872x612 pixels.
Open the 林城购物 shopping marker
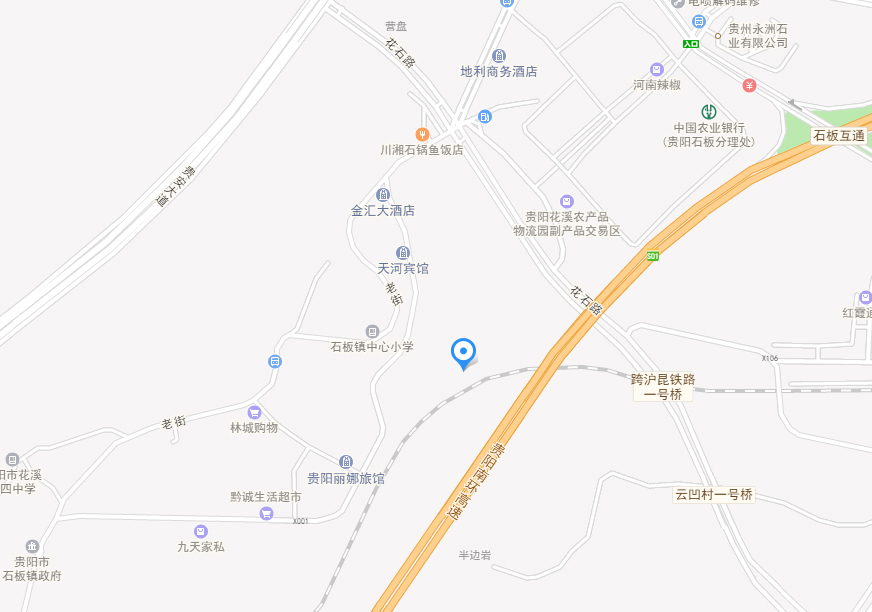tap(254, 412)
